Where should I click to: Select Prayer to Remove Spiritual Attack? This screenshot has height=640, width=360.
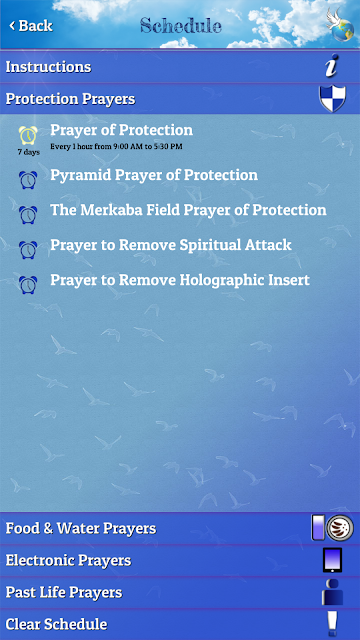tap(180, 247)
